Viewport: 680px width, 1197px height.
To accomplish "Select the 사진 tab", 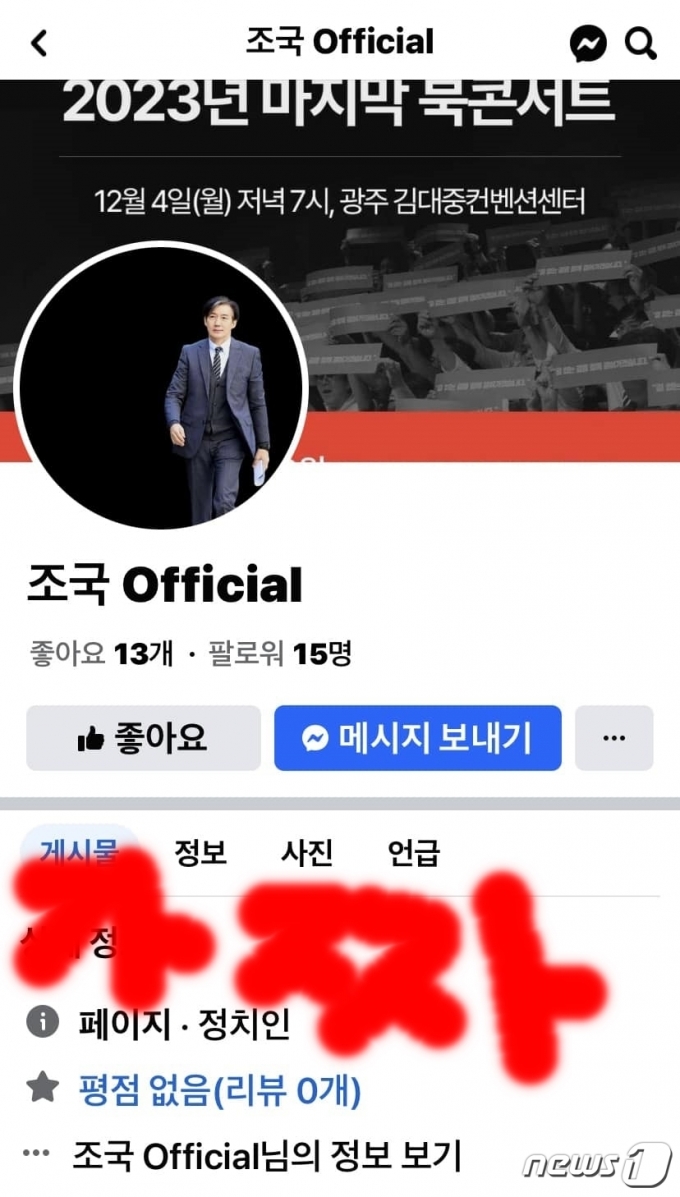I will (307, 853).
